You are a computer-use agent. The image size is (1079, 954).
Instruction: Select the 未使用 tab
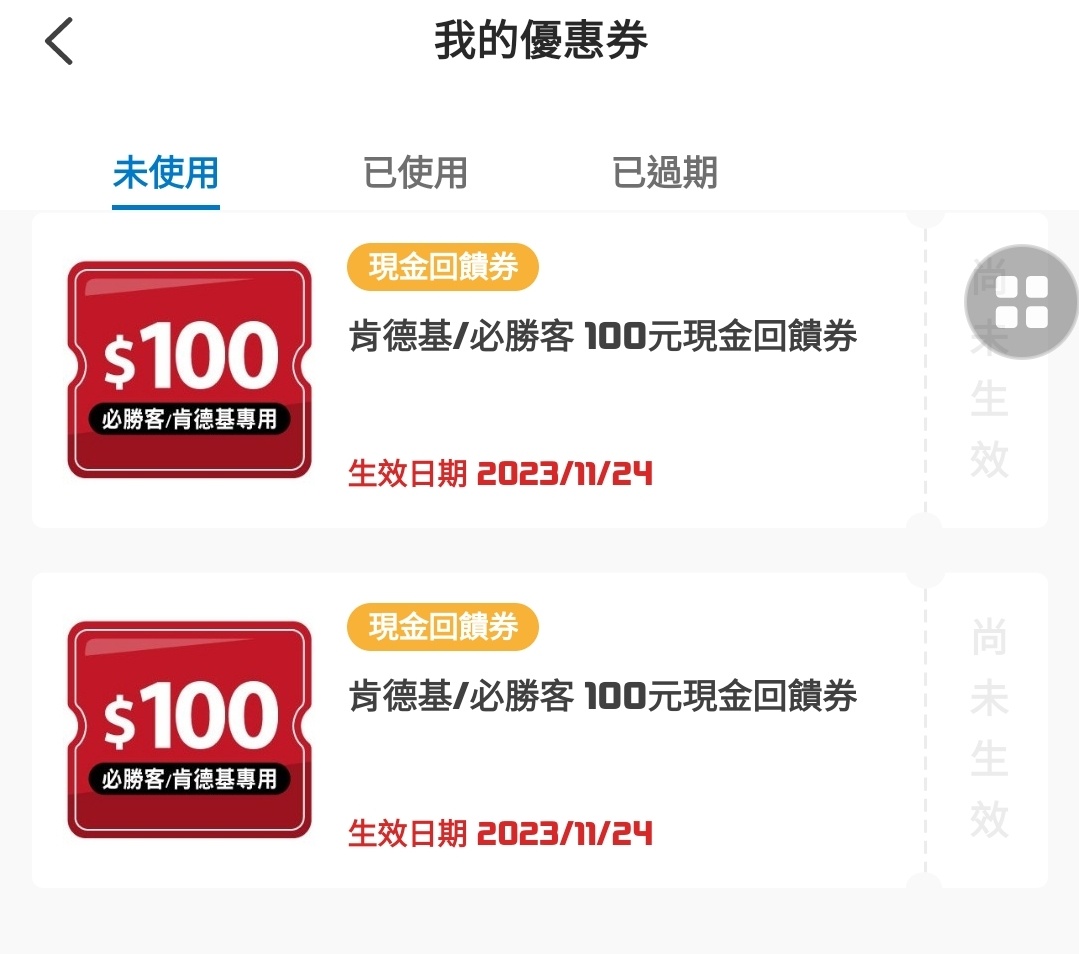coord(165,173)
